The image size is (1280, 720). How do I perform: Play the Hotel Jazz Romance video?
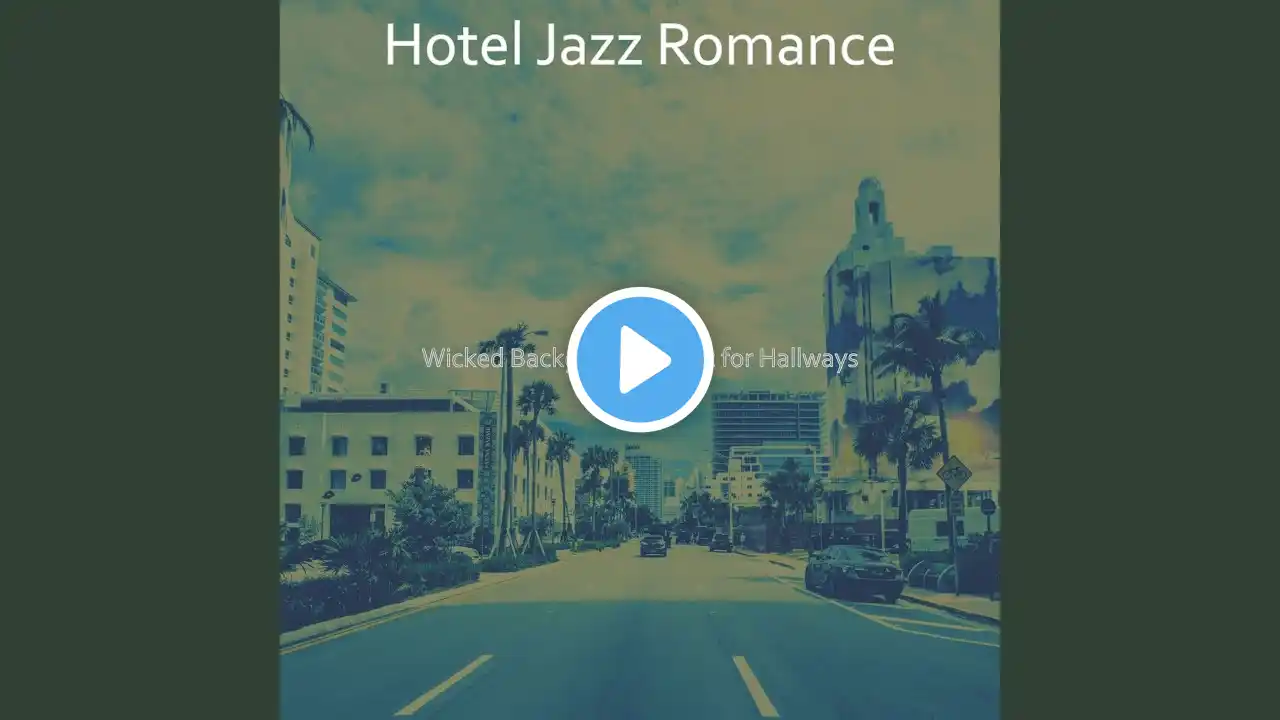pos(640,360)
